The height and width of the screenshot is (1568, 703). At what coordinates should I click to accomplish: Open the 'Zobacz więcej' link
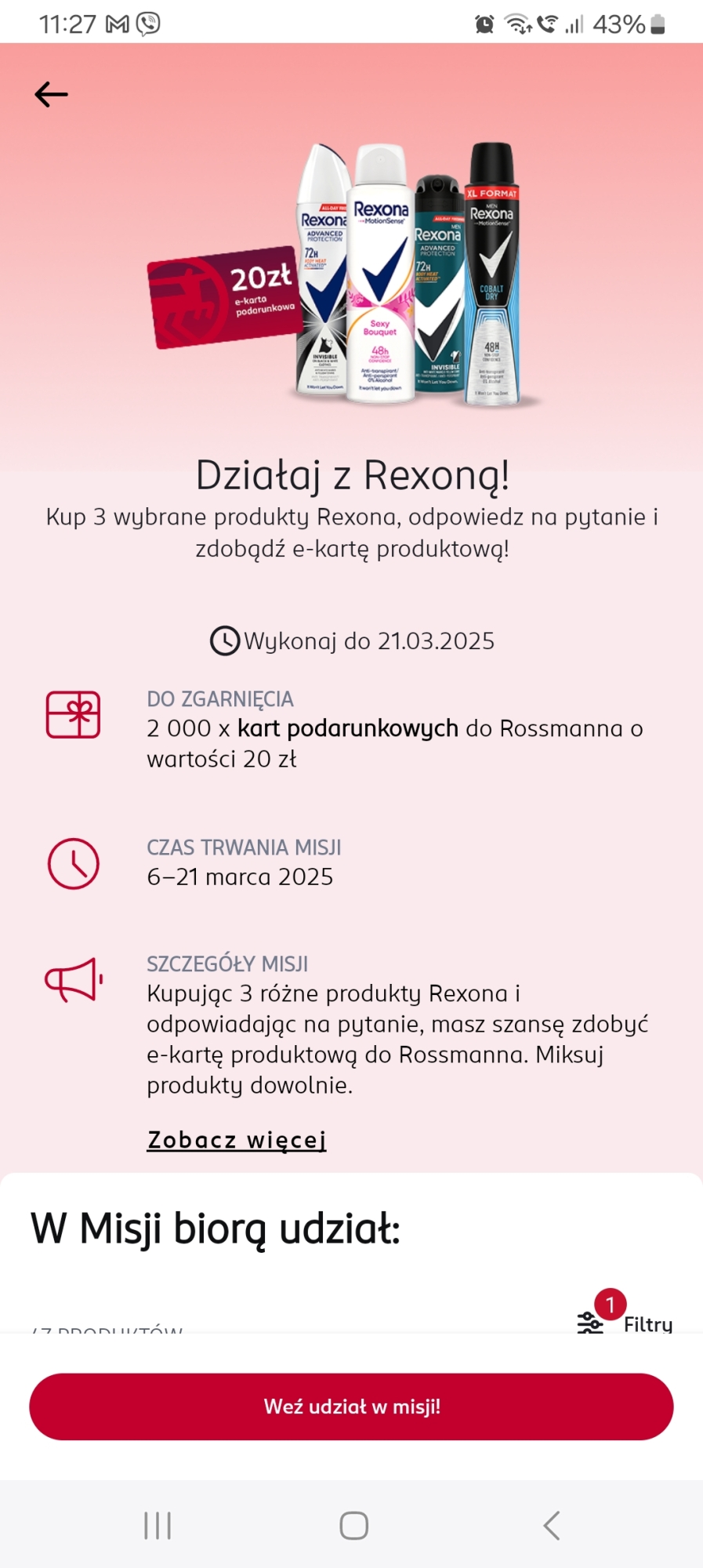(237, 1139)
